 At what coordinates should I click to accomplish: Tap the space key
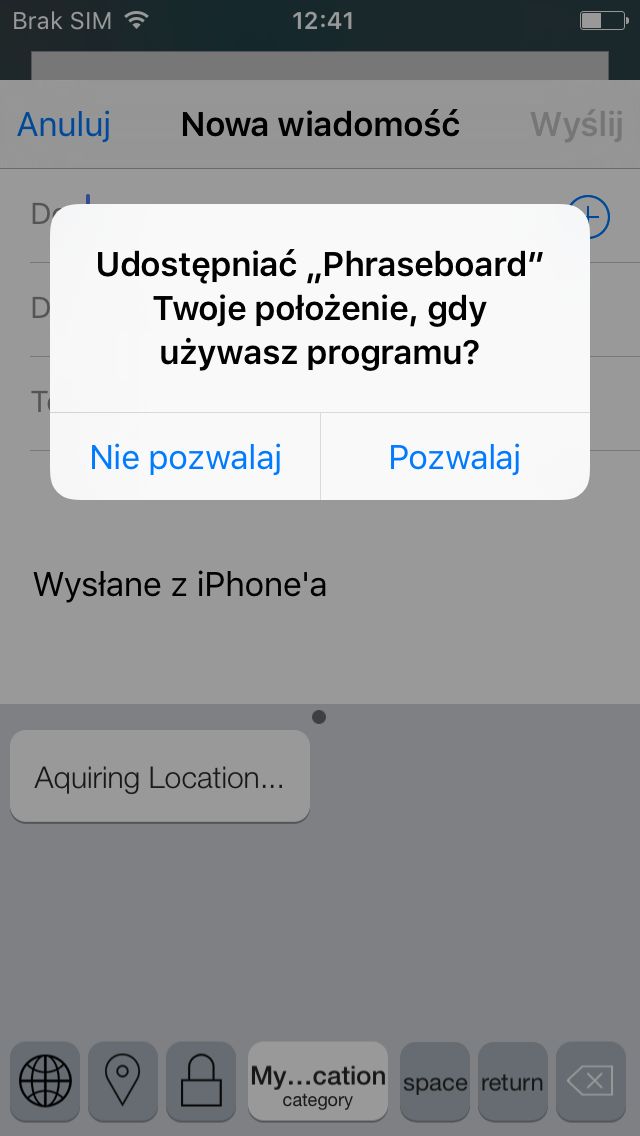coord(435,1082)
